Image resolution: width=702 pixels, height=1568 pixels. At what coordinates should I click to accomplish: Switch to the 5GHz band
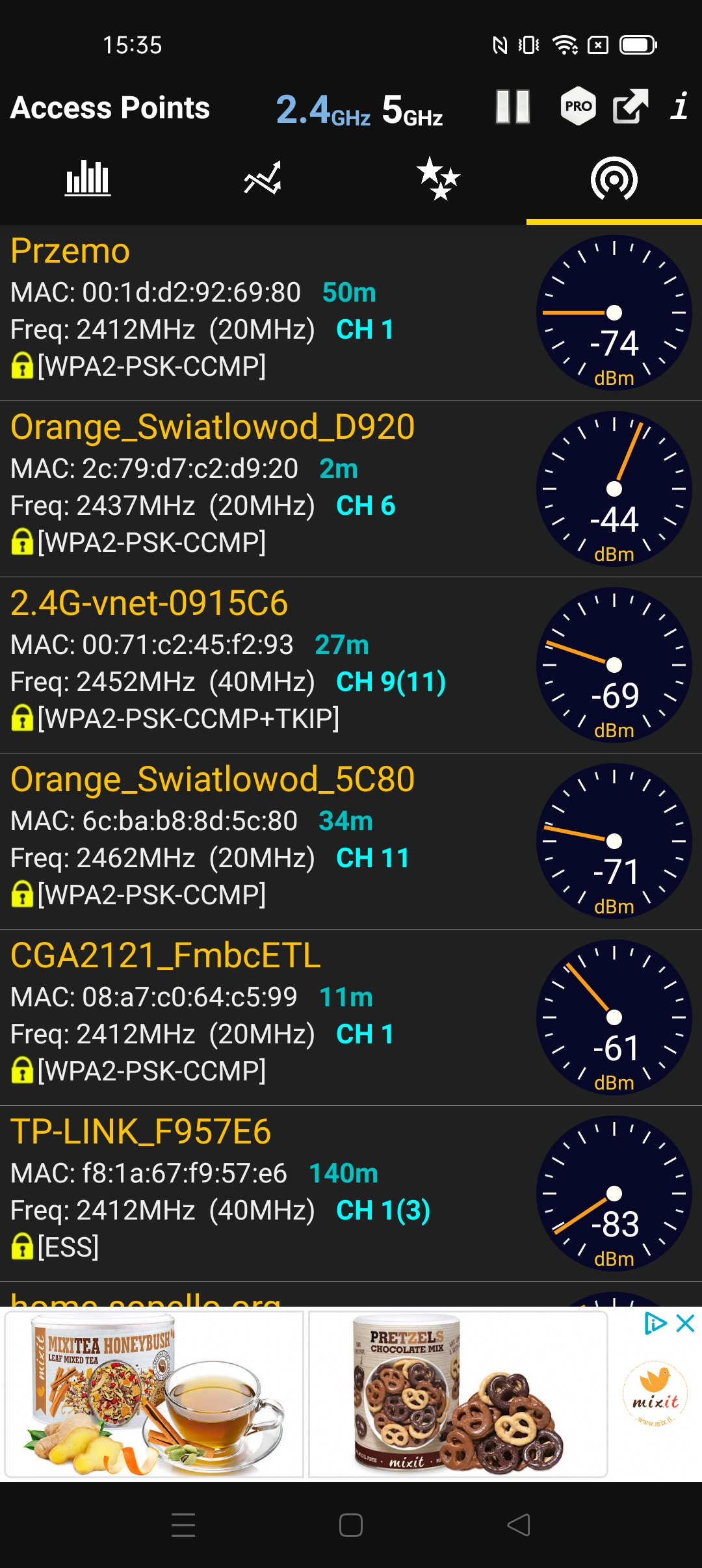(x=413, y=109)
